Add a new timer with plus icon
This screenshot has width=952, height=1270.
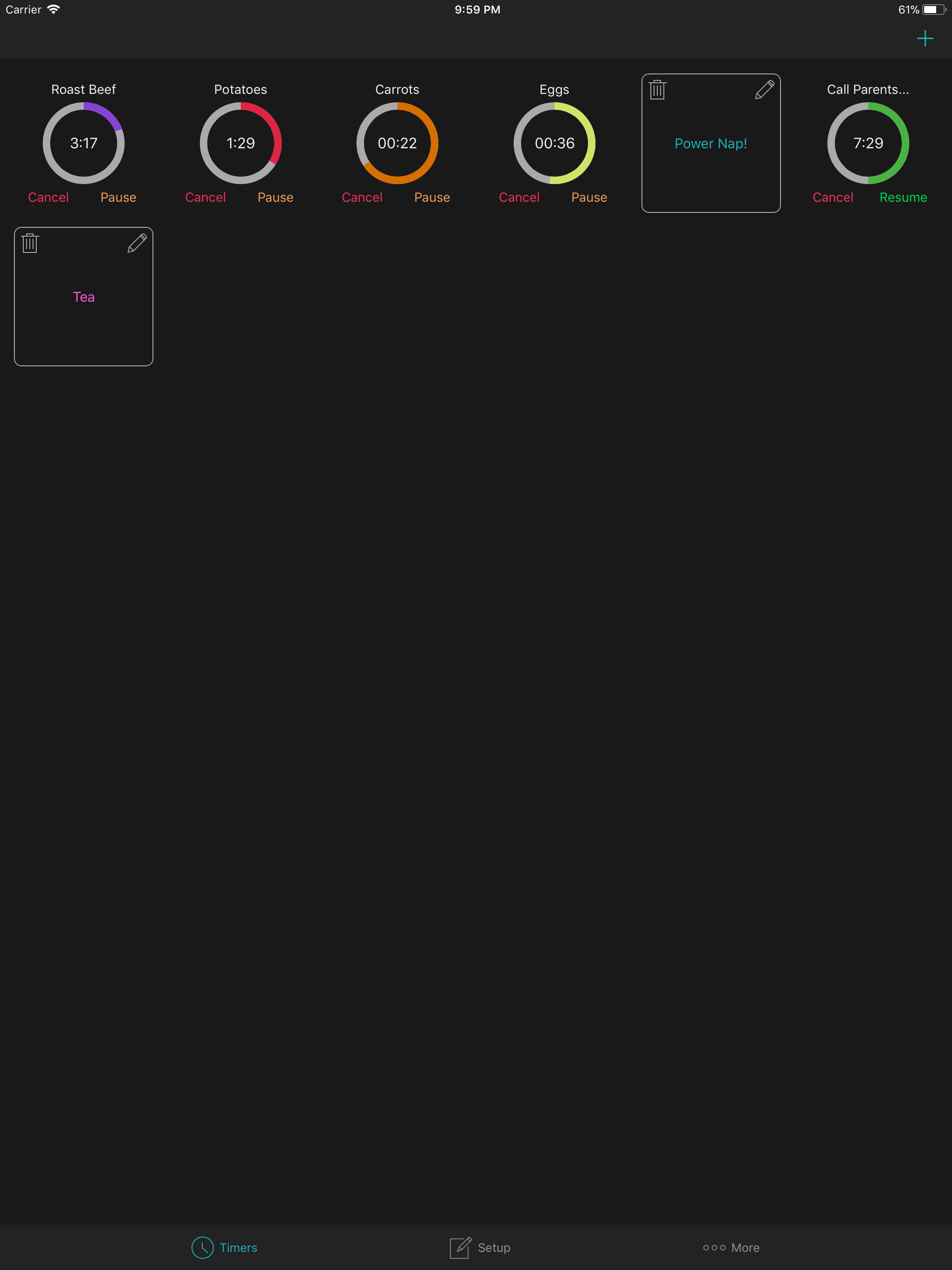[x=925, y=39]
